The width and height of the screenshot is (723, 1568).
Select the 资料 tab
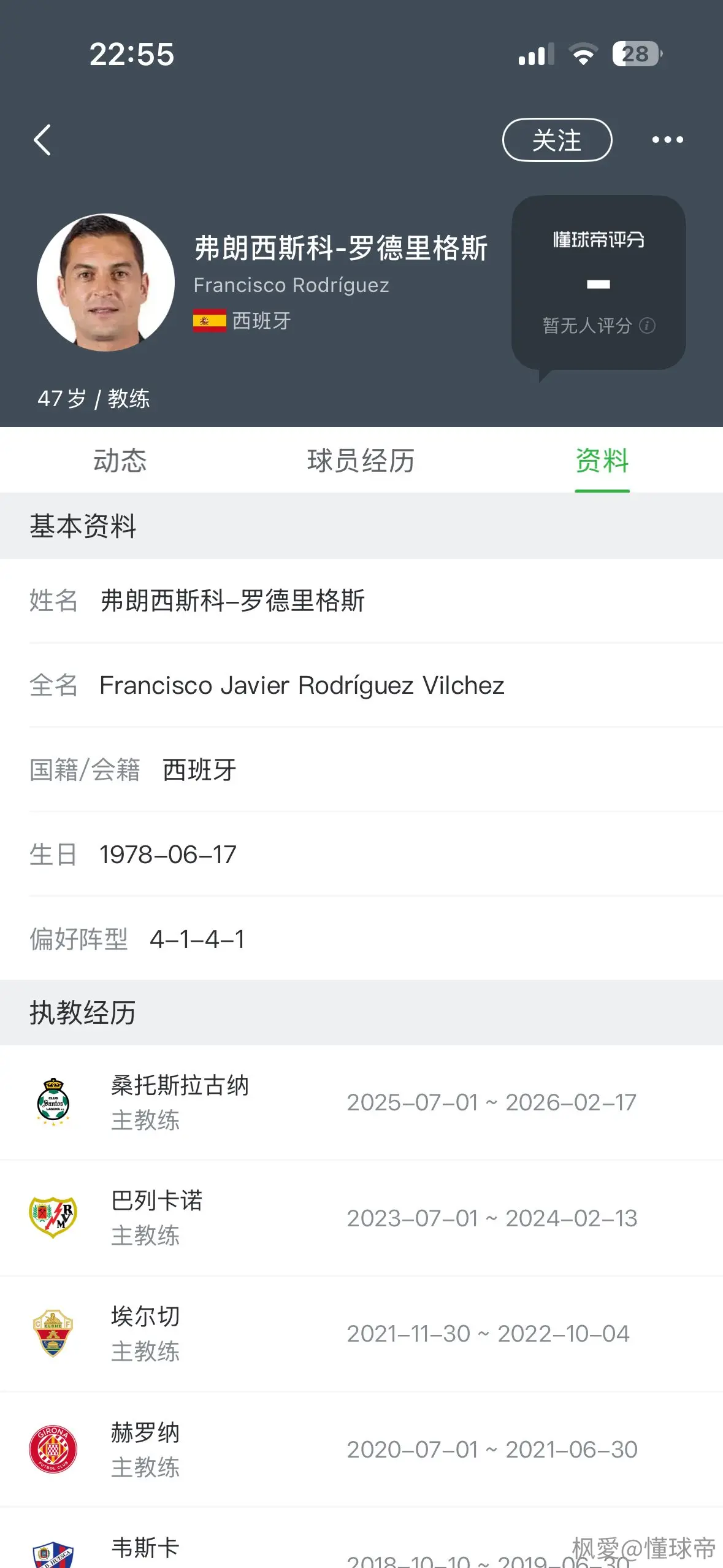pyautogui.click(x=602, y=461)
